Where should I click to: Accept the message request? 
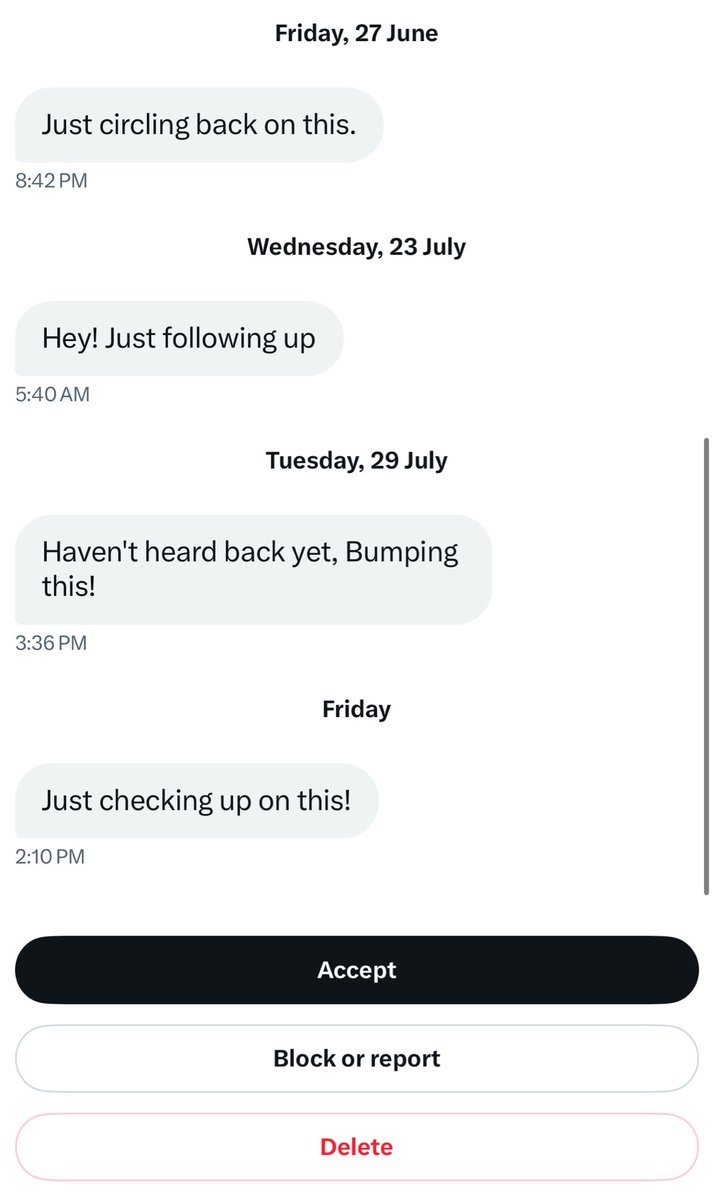[356, 970]
